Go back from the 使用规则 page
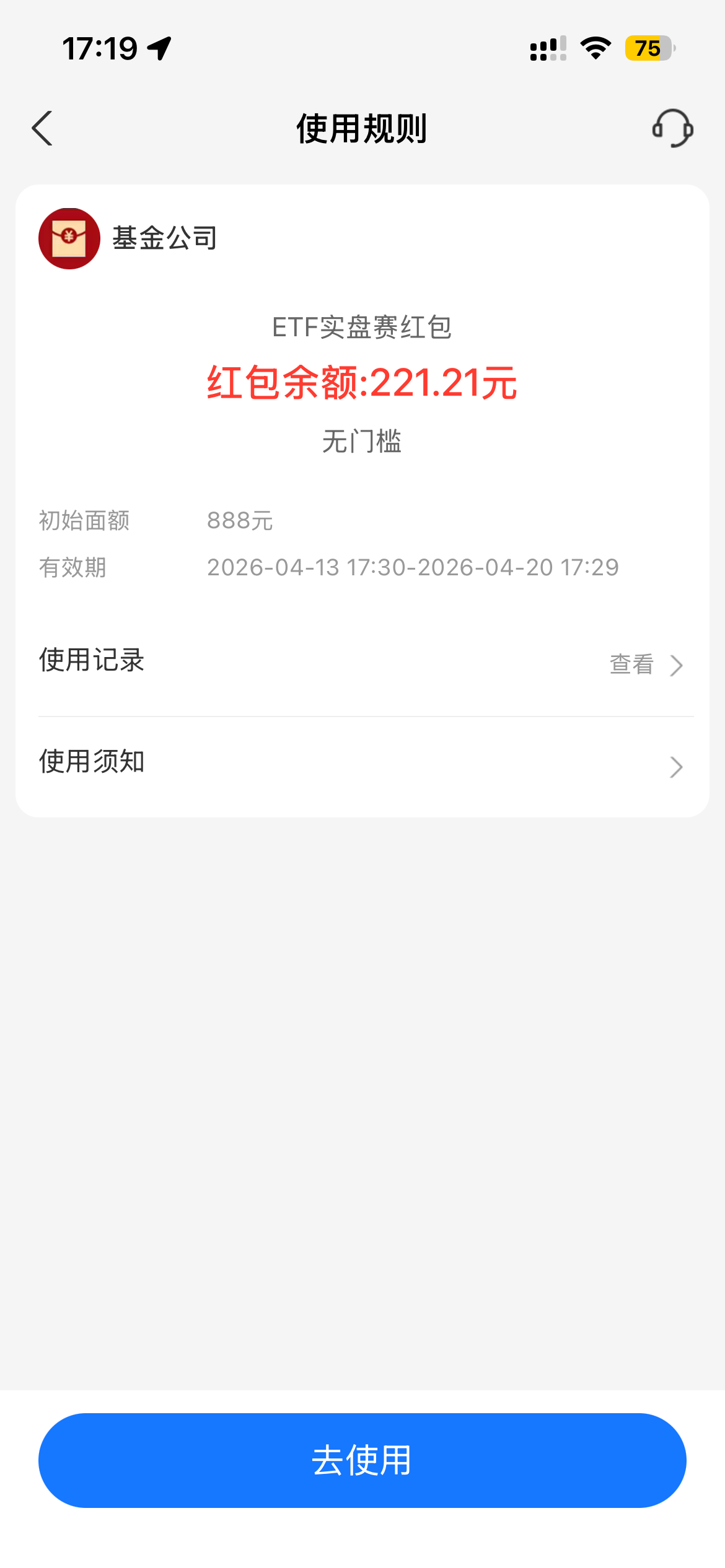Screen dimensions: 725x1568 (42, 128)
